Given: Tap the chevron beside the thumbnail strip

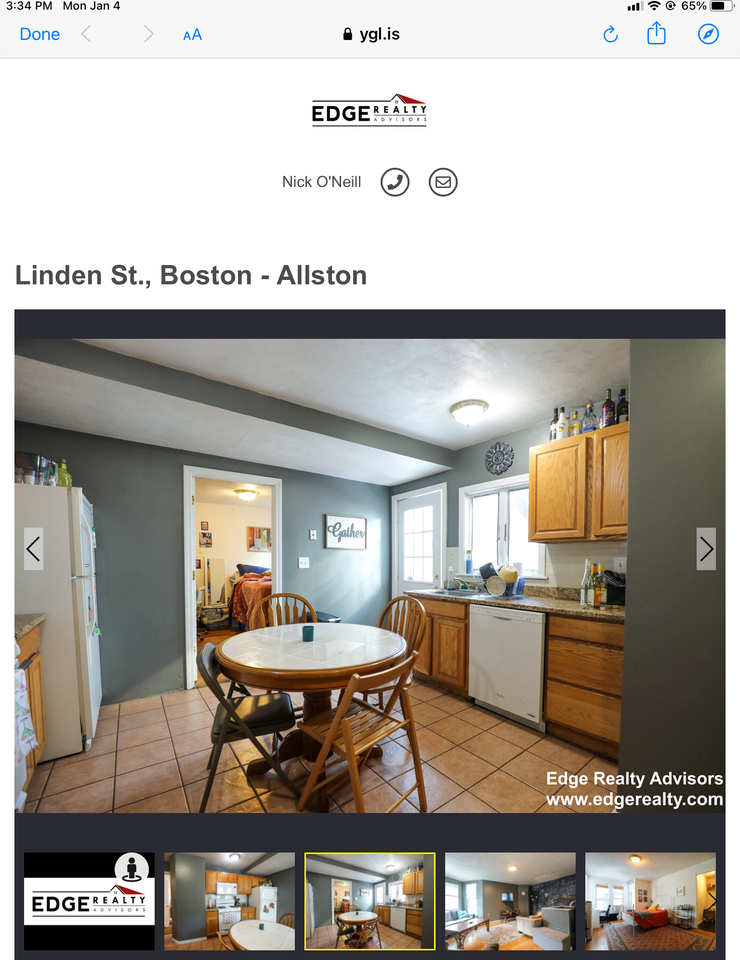Looking at the screenshot, I should [x=713, y=900].
